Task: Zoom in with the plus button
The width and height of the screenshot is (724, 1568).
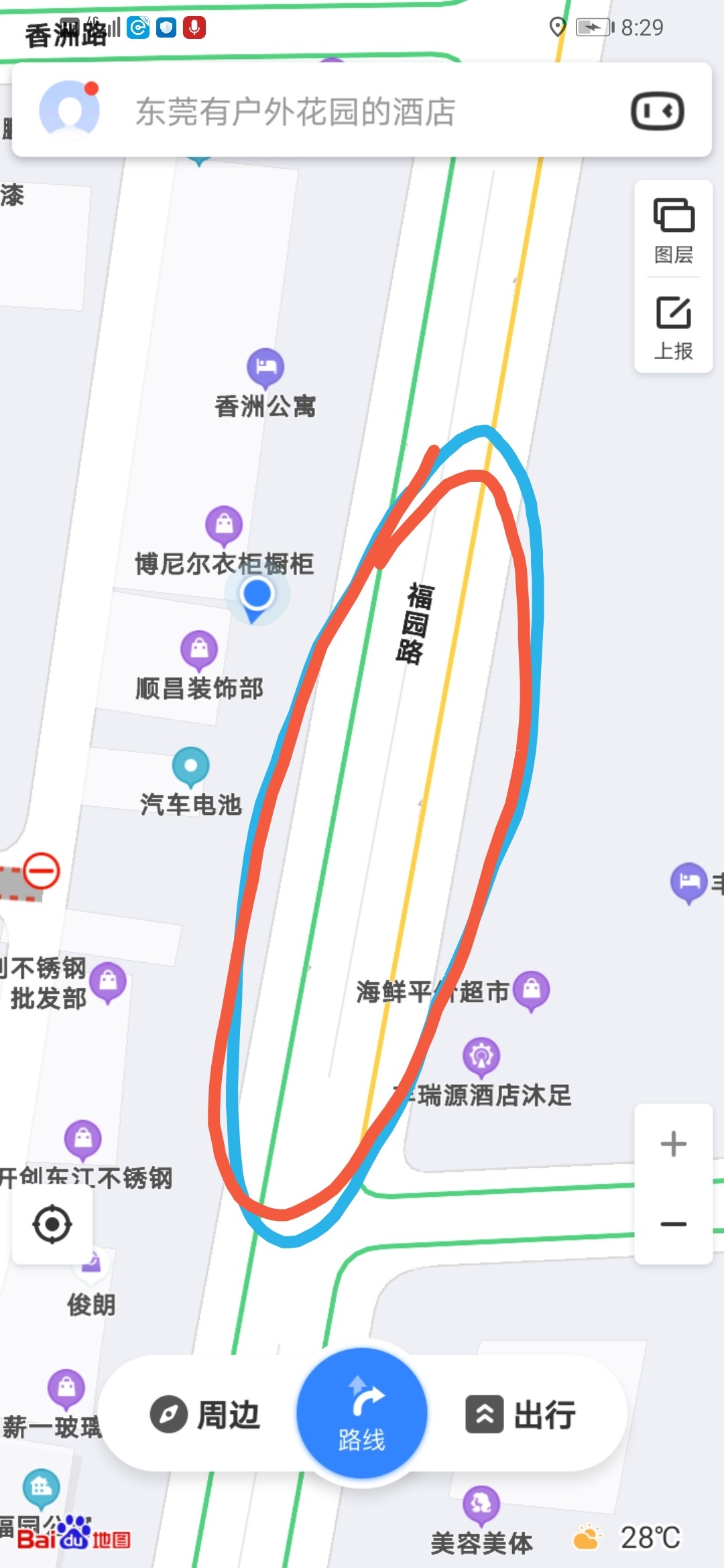Action: (673, 1144)
